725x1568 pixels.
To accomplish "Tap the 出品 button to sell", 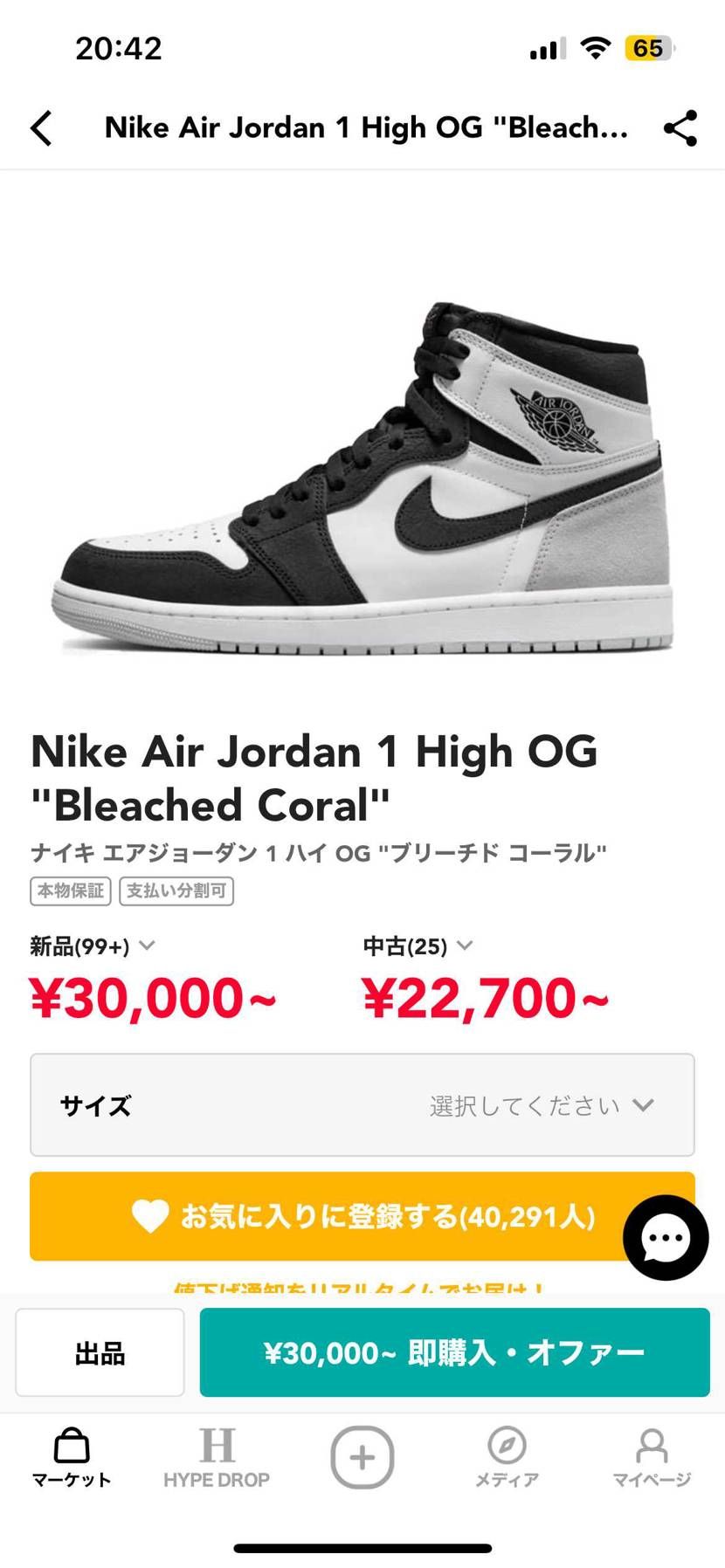I will click(x=99, y=1352).
